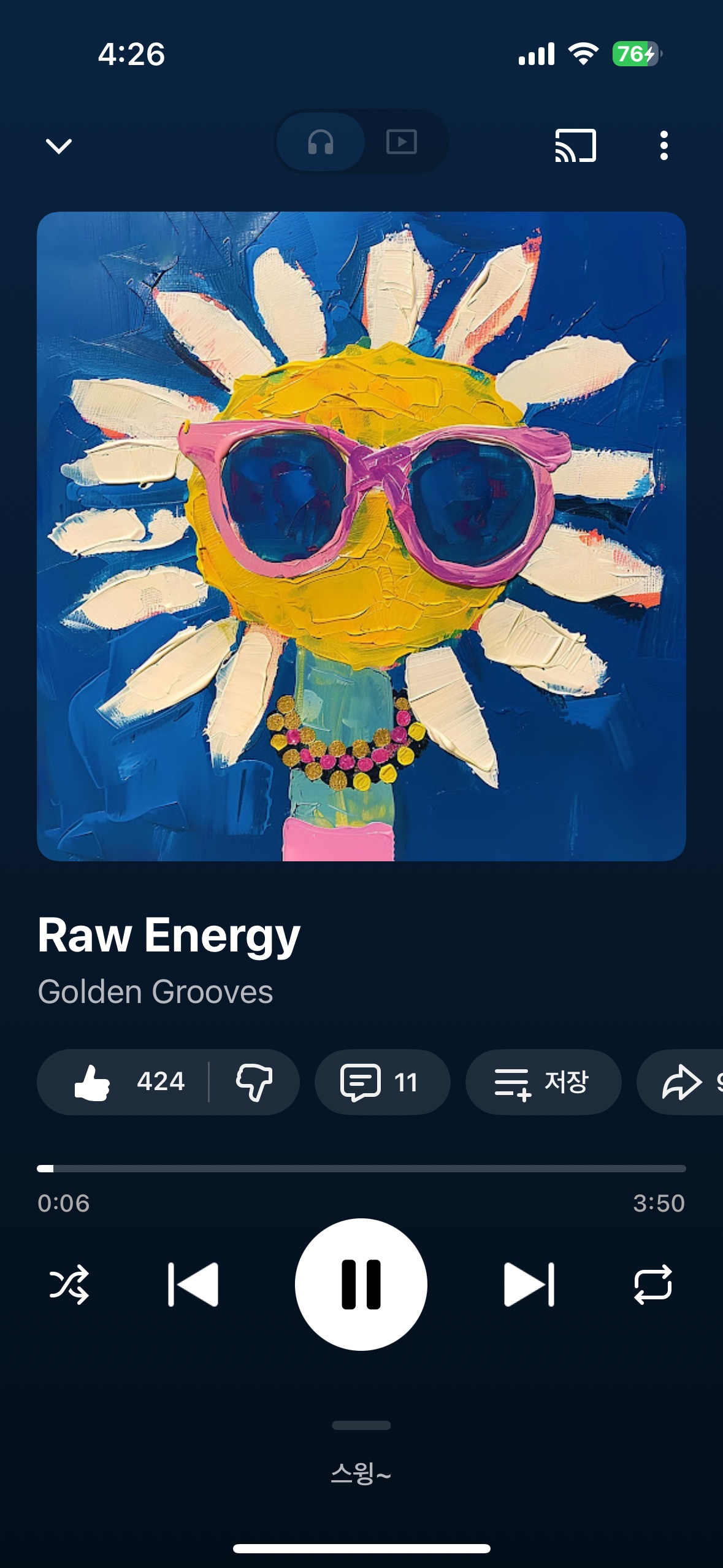Skip to the previous track
This screenshot has width=723, height=1568.
point(193,1284)
